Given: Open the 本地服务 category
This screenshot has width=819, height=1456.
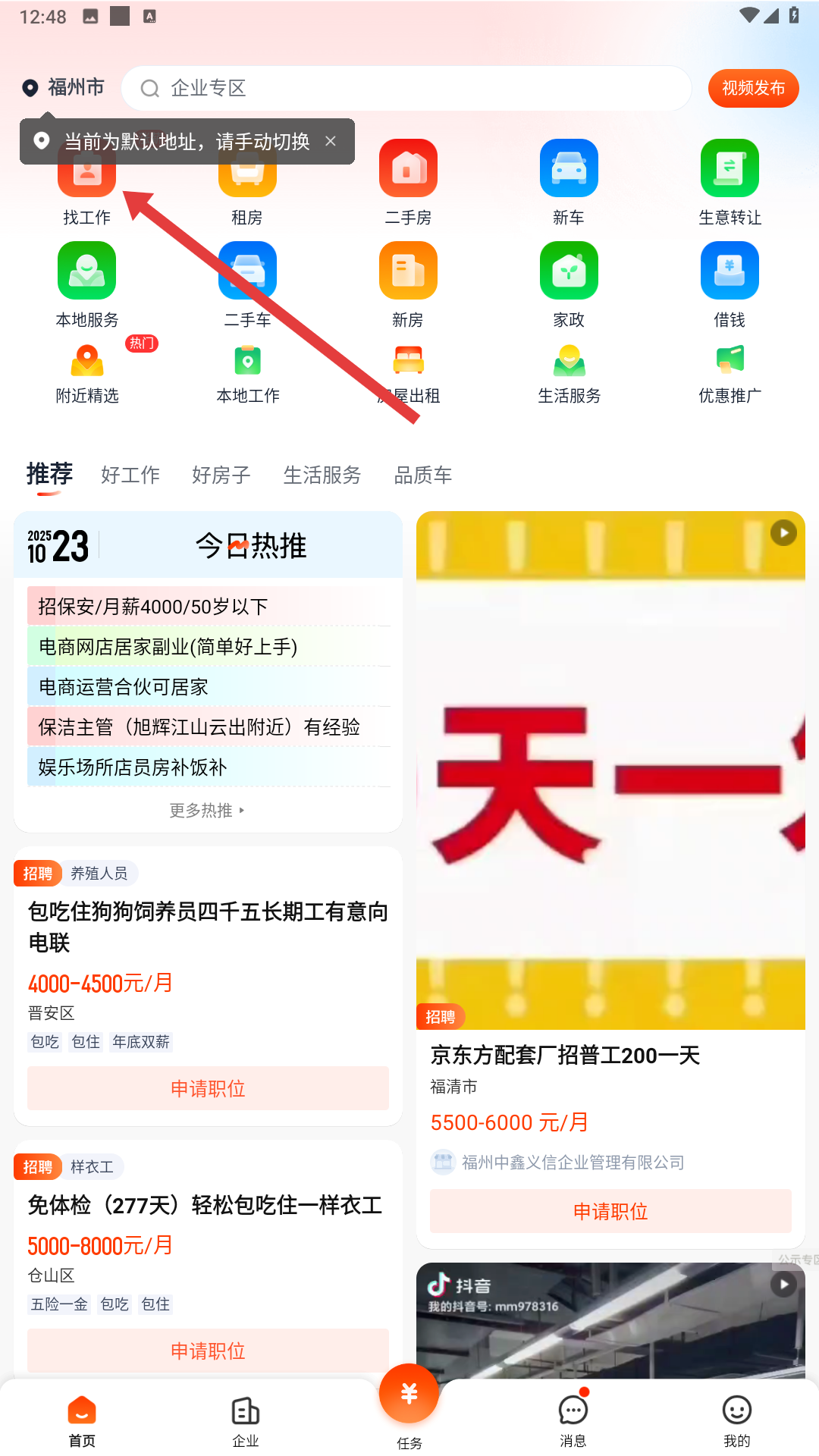Looking at the screenshot, I should [86, 284].
